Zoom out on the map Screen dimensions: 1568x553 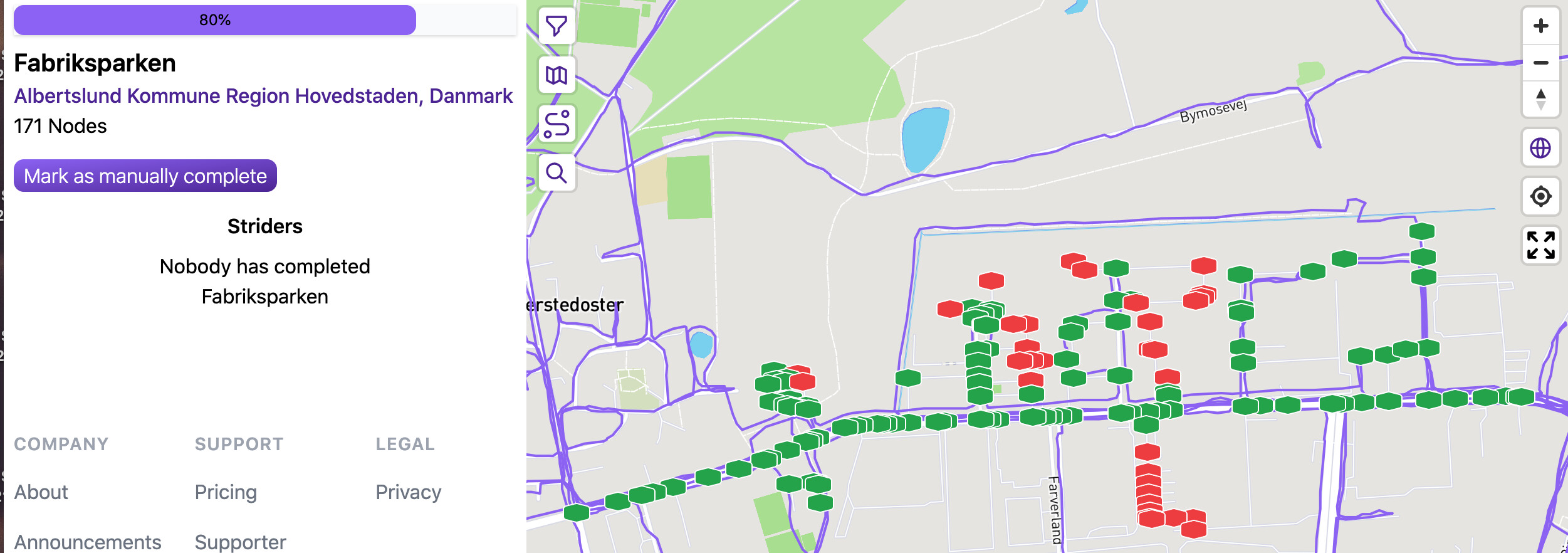point(1540,63)
